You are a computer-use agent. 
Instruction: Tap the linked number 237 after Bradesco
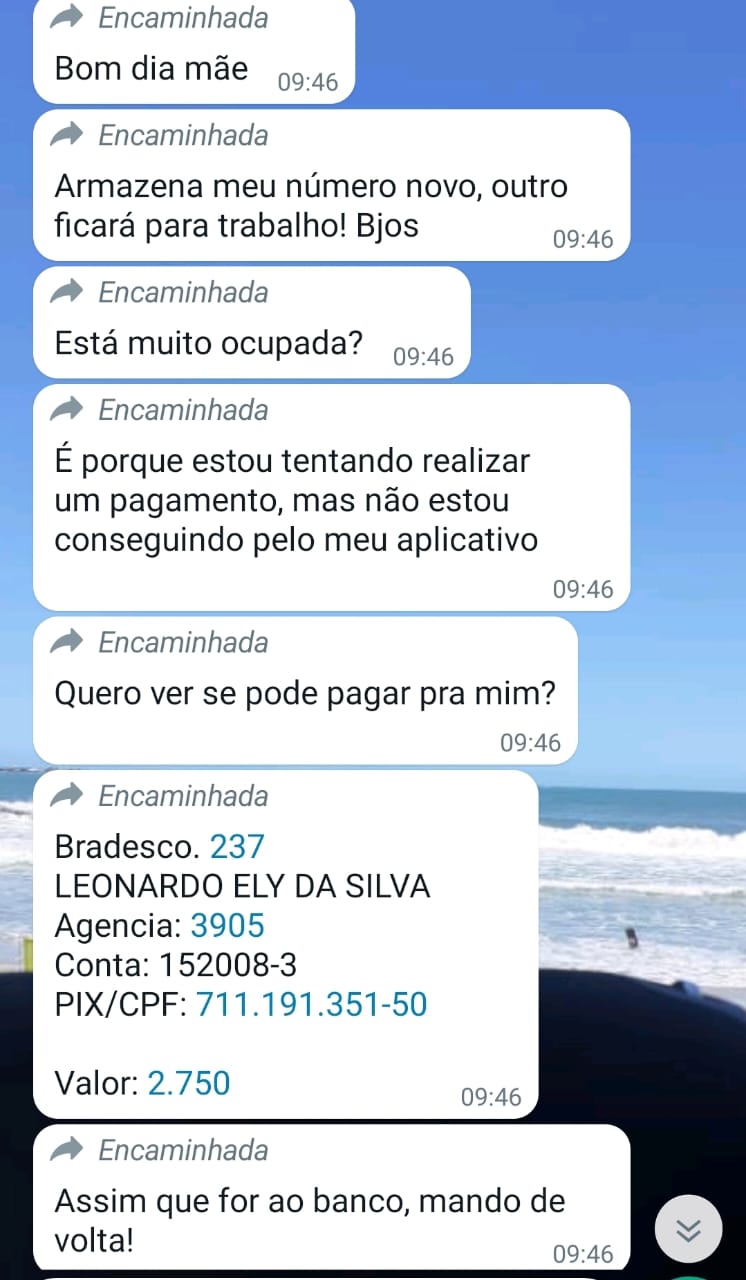pyautogui.click(x=237, y=847)
